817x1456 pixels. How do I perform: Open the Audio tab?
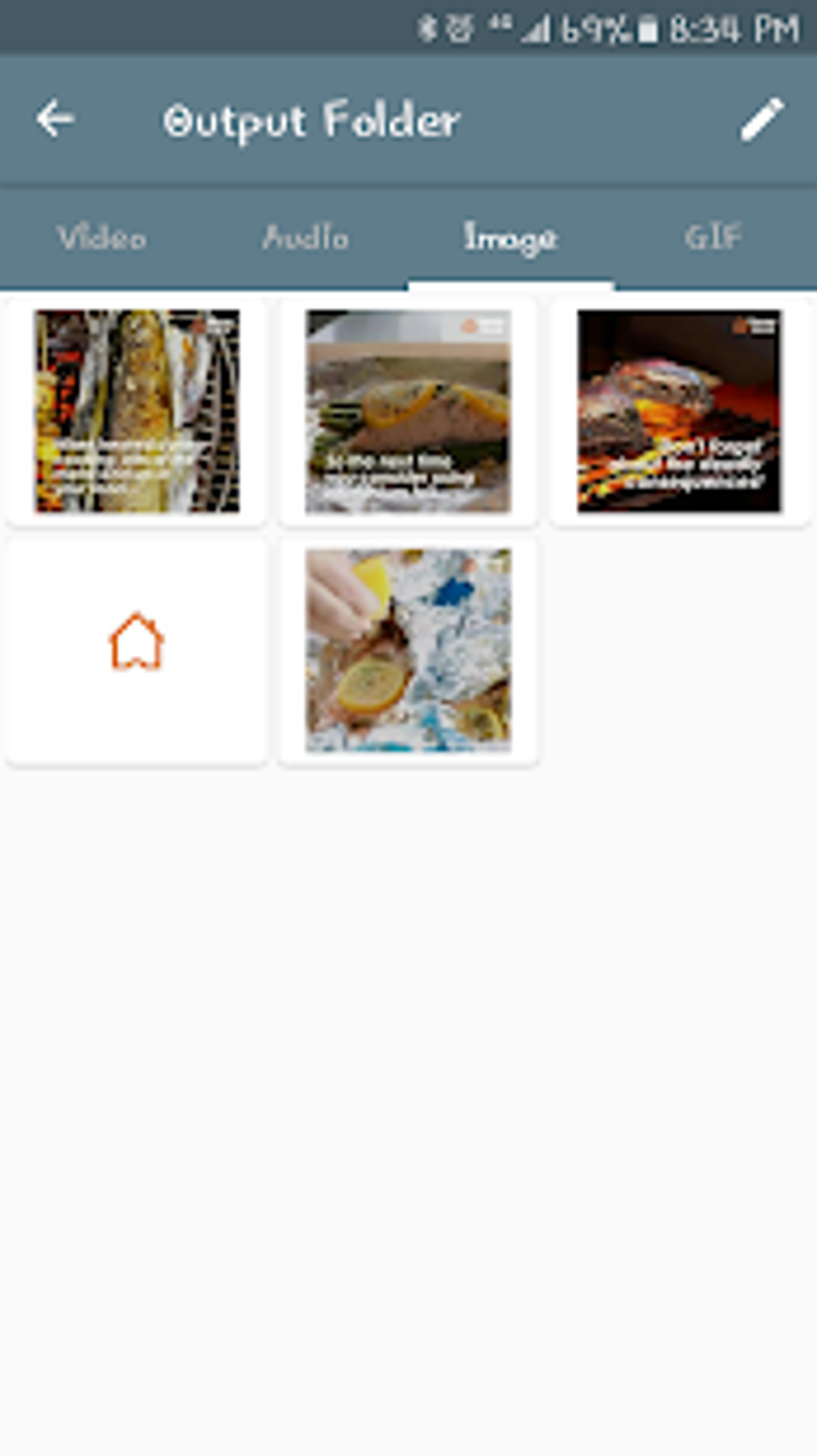307,237
